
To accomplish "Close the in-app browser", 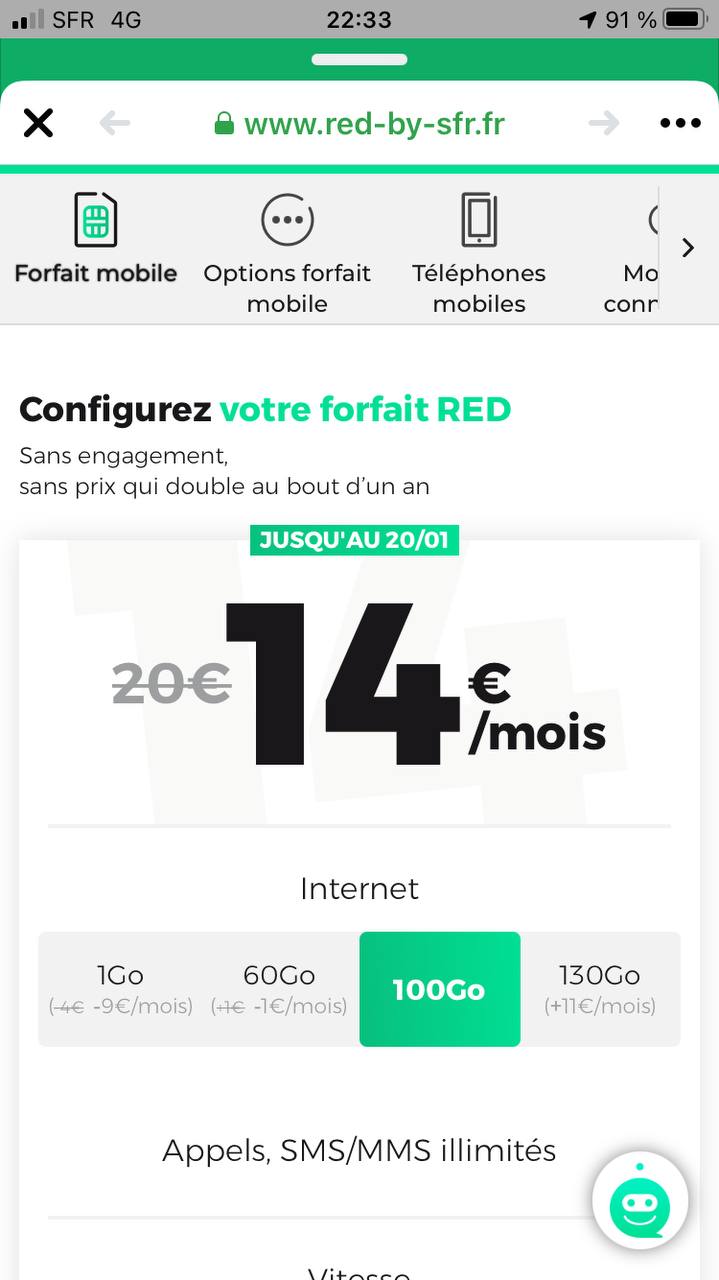I will (x=38, y=124).
